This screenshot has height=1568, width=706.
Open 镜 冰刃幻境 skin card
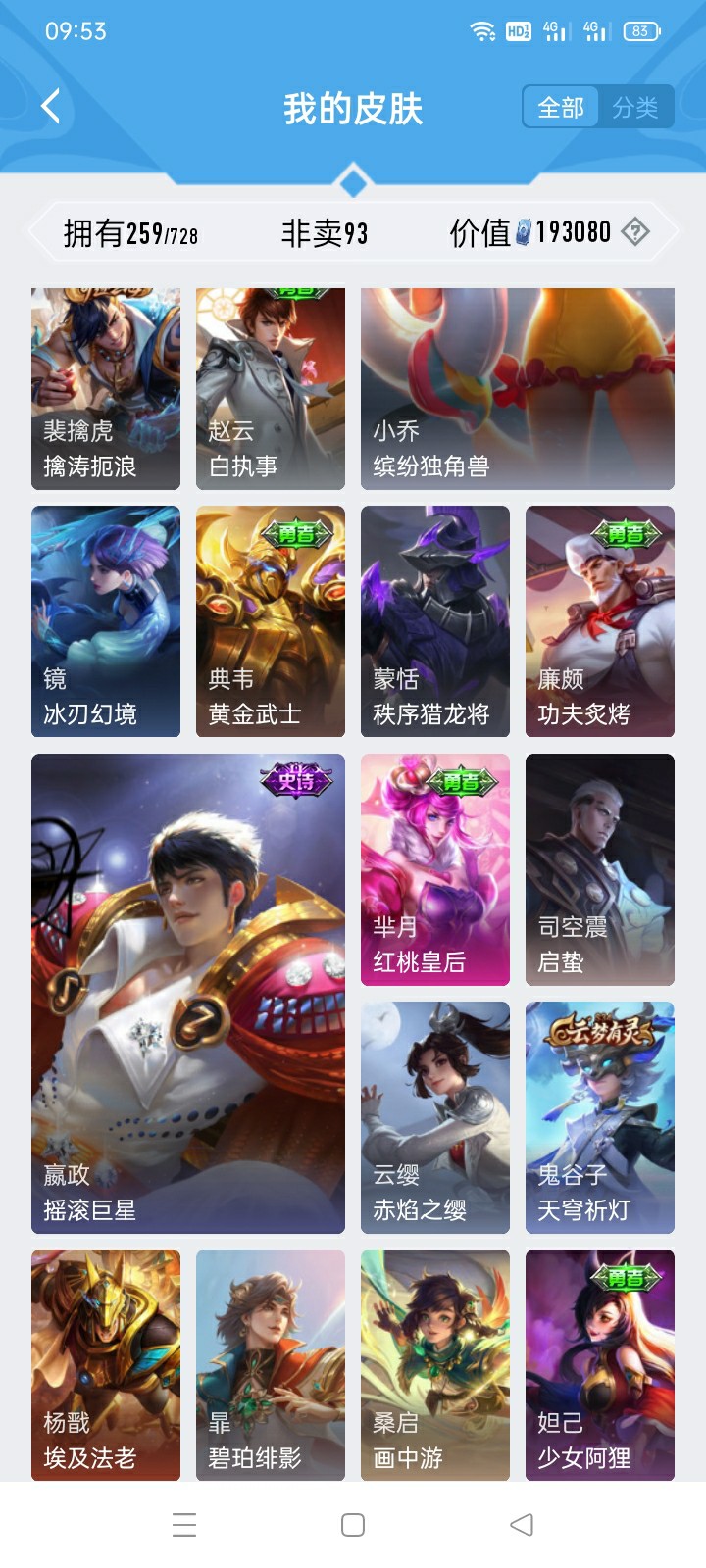click(106, 621)
